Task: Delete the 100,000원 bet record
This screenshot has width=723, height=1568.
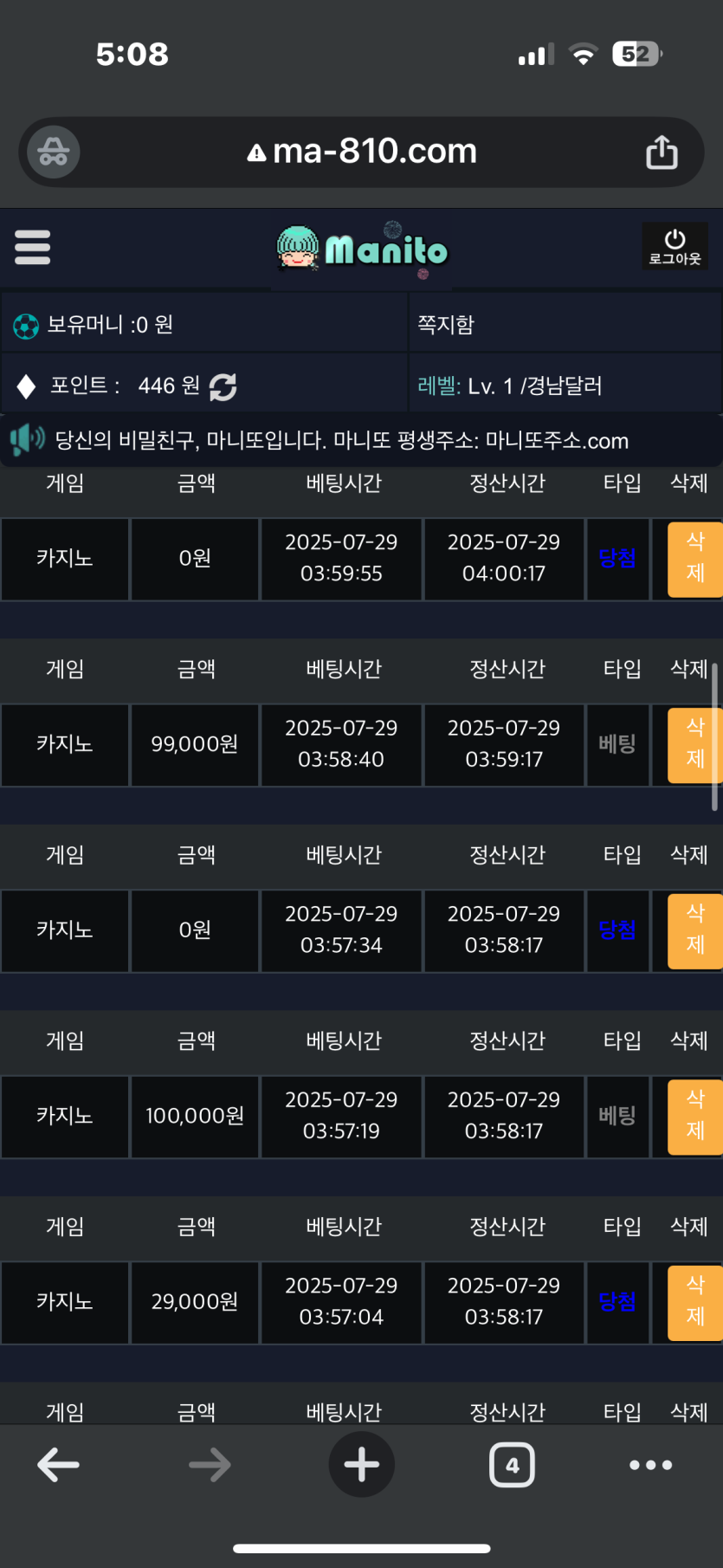Action: click(x=695, y=1116)
